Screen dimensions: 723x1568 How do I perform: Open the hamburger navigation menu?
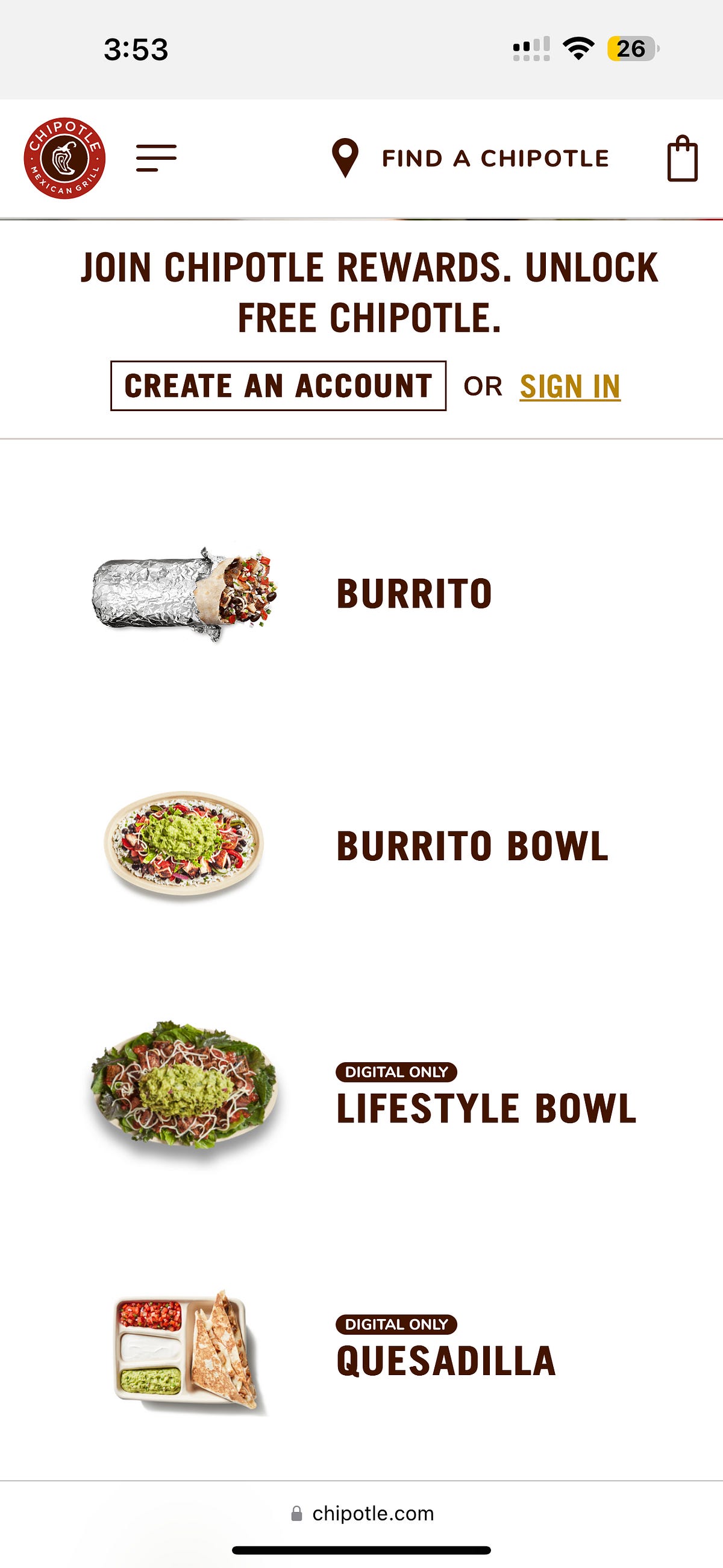coord(154,157)
